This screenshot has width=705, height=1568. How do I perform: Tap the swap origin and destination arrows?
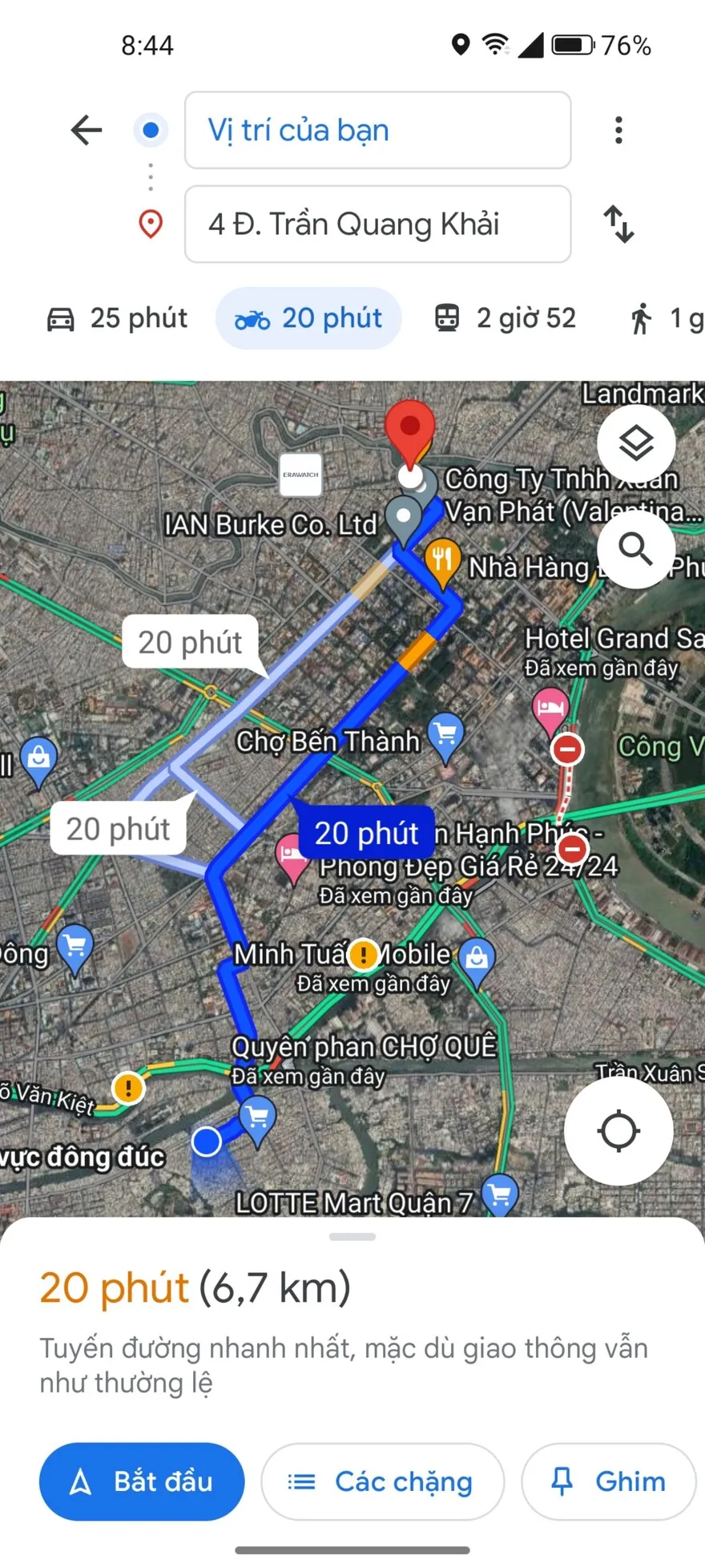[x=618, y=225]
